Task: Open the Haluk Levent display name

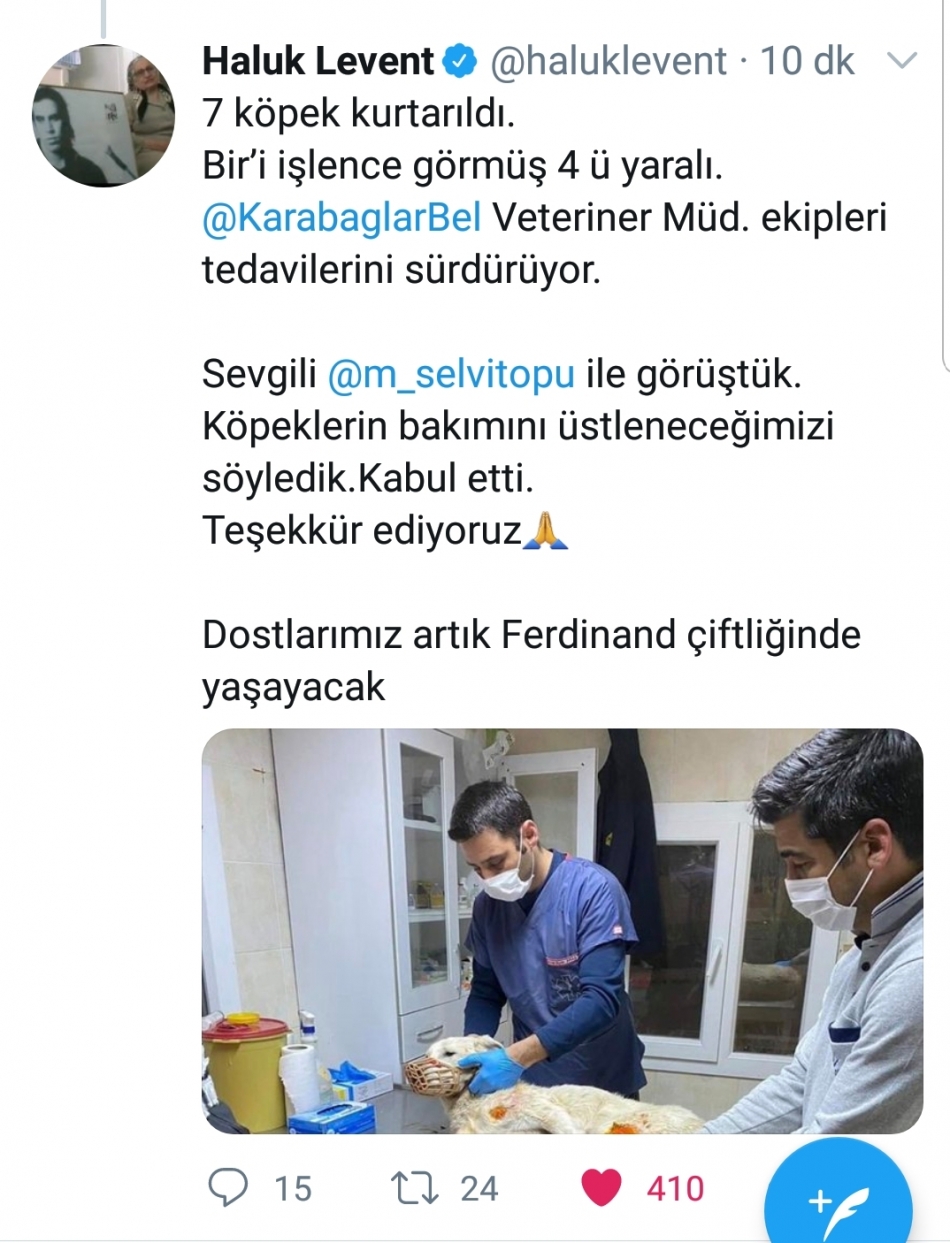Action: pyautogui.click(x=318, y=62)
